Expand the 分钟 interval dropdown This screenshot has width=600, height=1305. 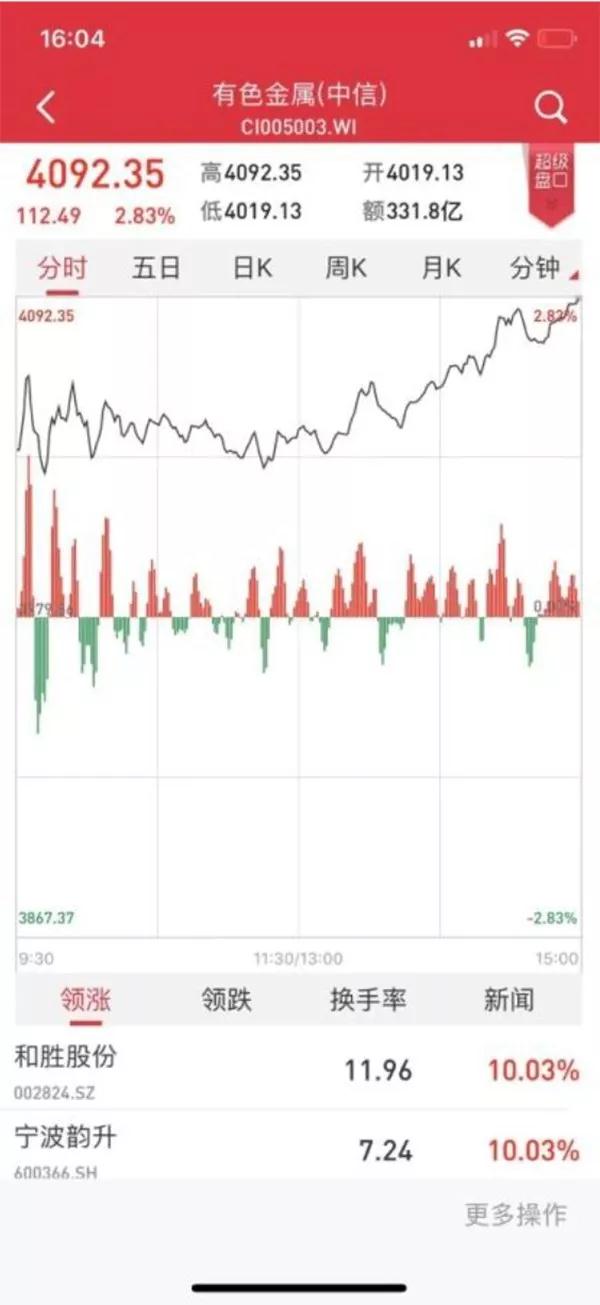click(540, 268)
